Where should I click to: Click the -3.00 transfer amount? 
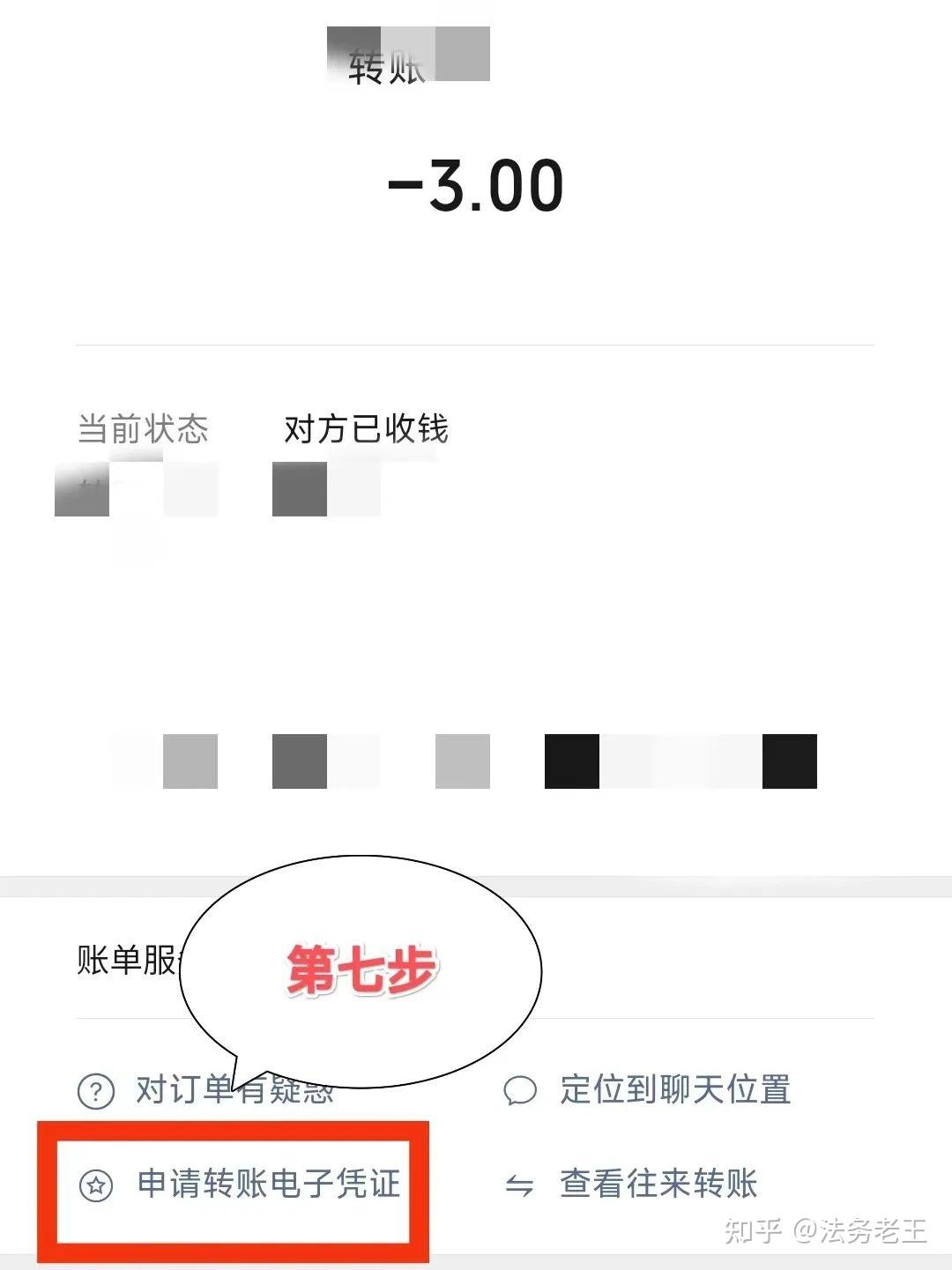click(476, 185)
